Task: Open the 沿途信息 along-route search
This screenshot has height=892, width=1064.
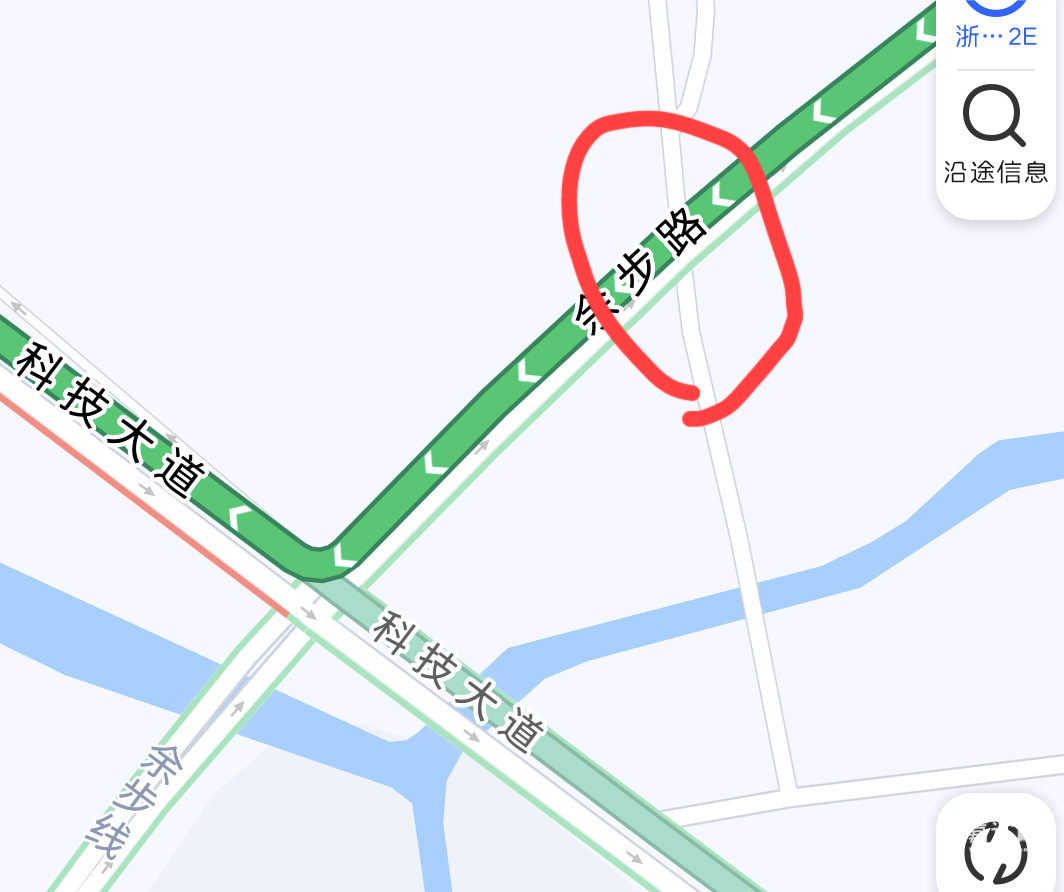Action: [995, 135]
